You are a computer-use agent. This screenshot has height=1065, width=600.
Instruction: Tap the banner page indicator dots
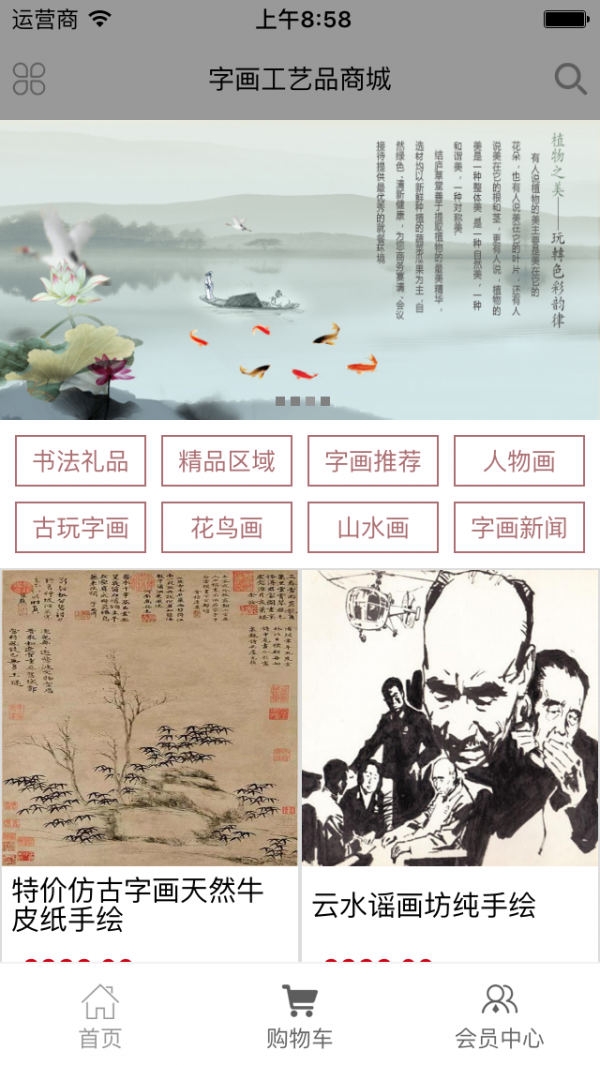coord(303,401)
